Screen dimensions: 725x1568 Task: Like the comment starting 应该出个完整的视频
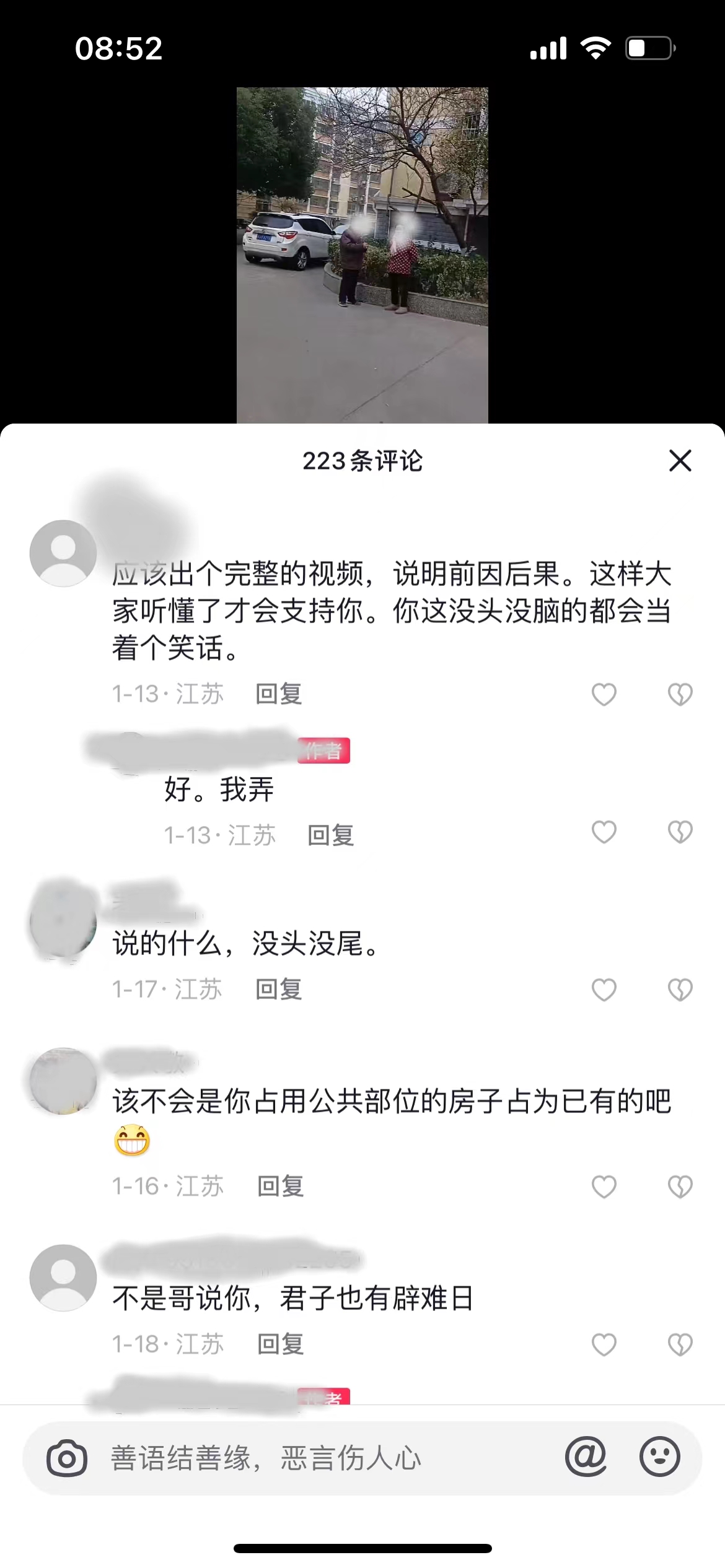(x=604, y=694)
